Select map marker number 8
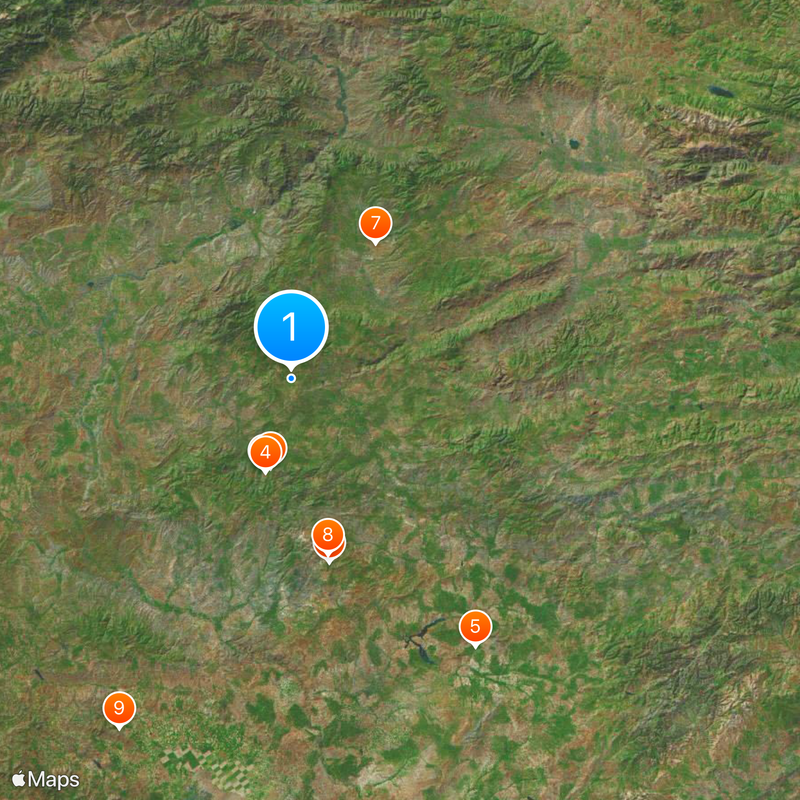Image resolution: width=800 pixels, height=800 pixels. 328,536
